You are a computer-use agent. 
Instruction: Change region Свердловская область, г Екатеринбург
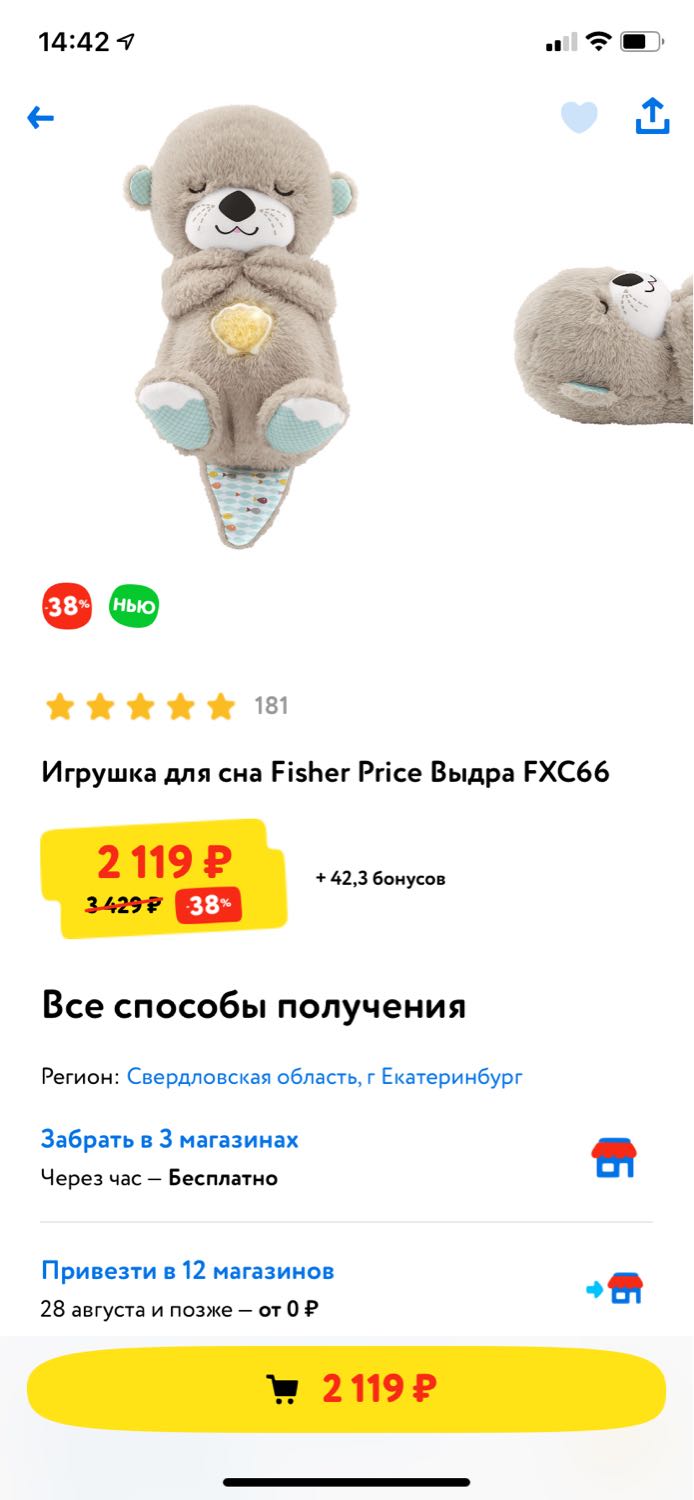325,1077
